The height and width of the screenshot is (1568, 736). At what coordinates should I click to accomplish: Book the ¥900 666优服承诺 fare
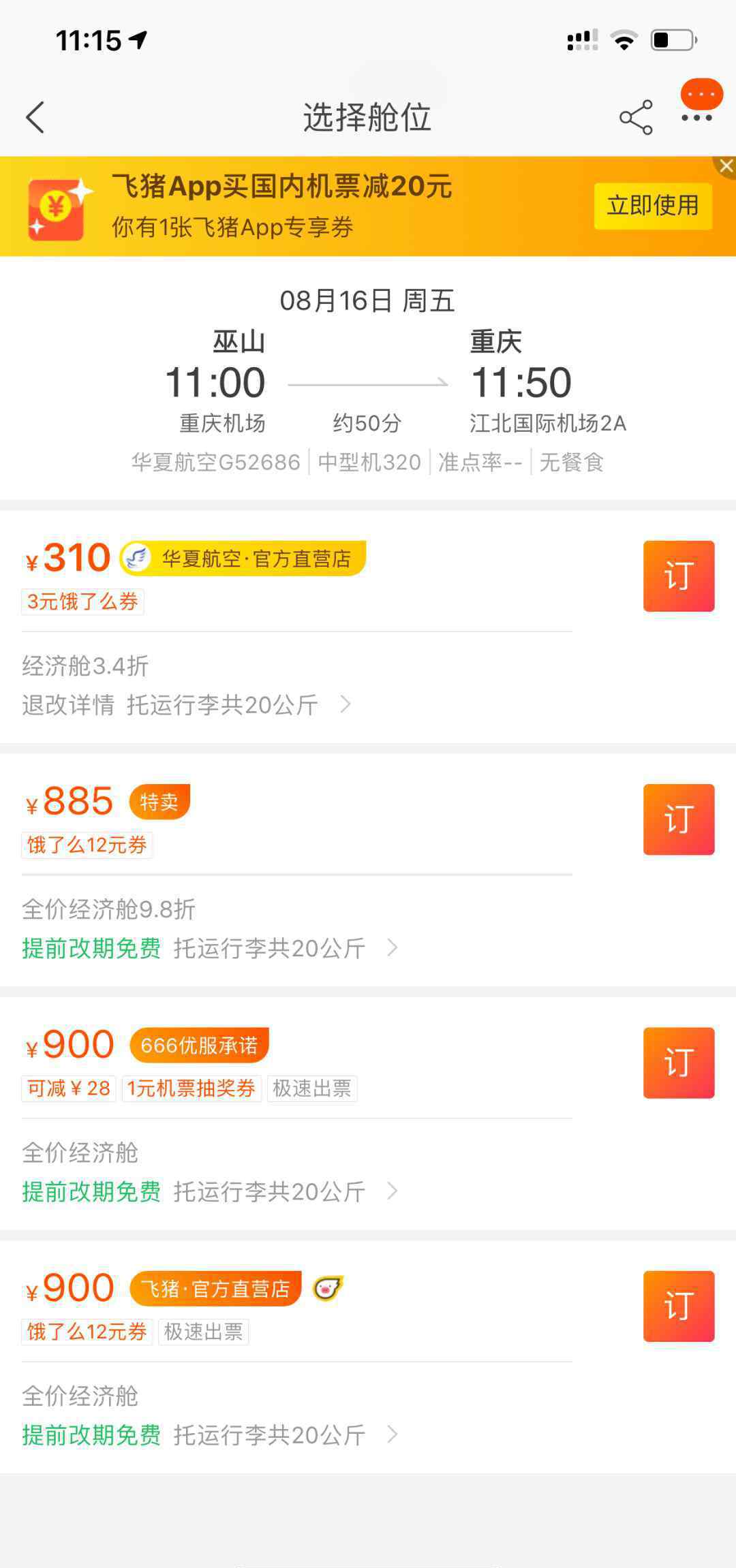click(x=678, y=1063)
